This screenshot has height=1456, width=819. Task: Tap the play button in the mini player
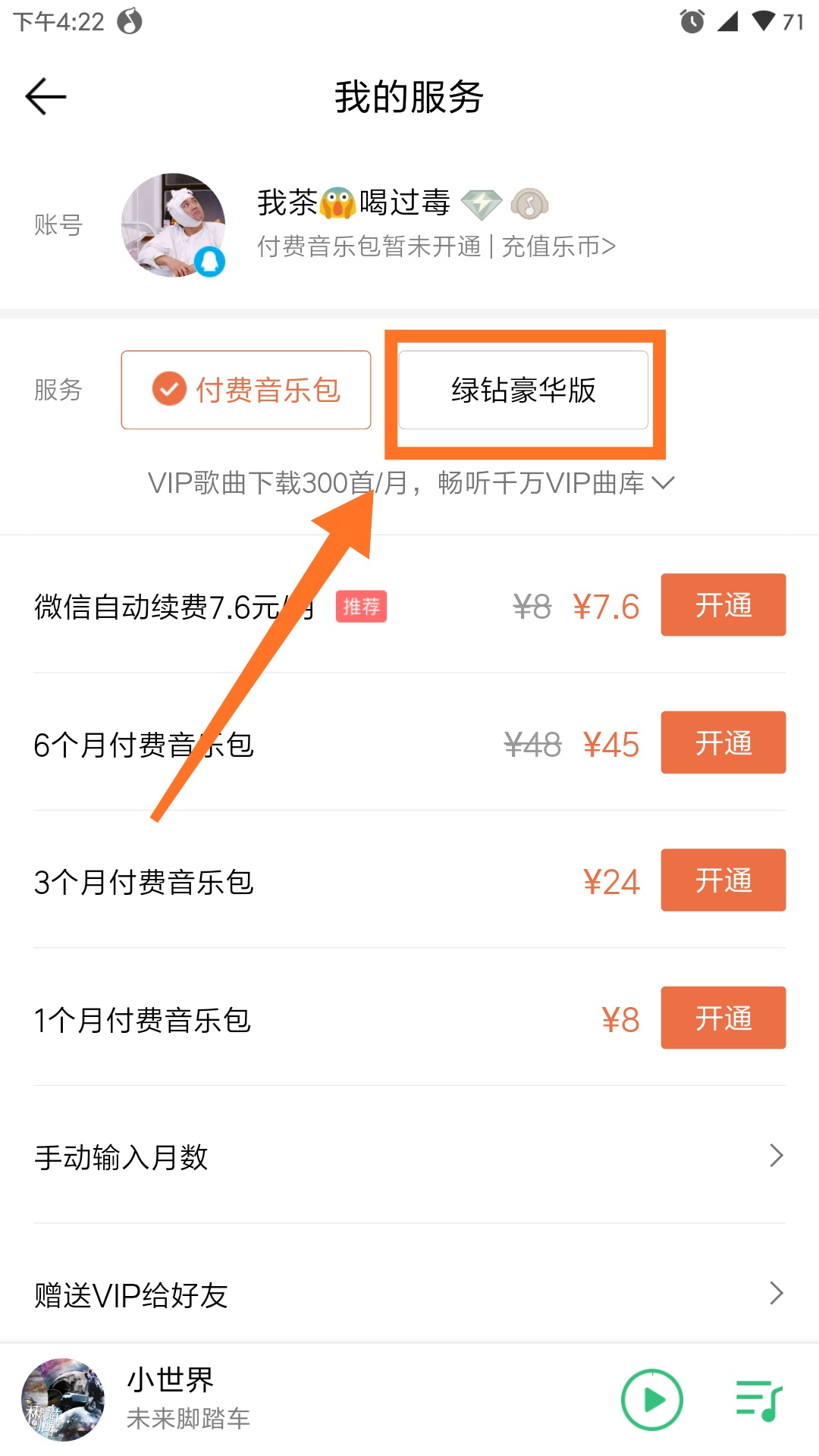(x=654, y=1400)
